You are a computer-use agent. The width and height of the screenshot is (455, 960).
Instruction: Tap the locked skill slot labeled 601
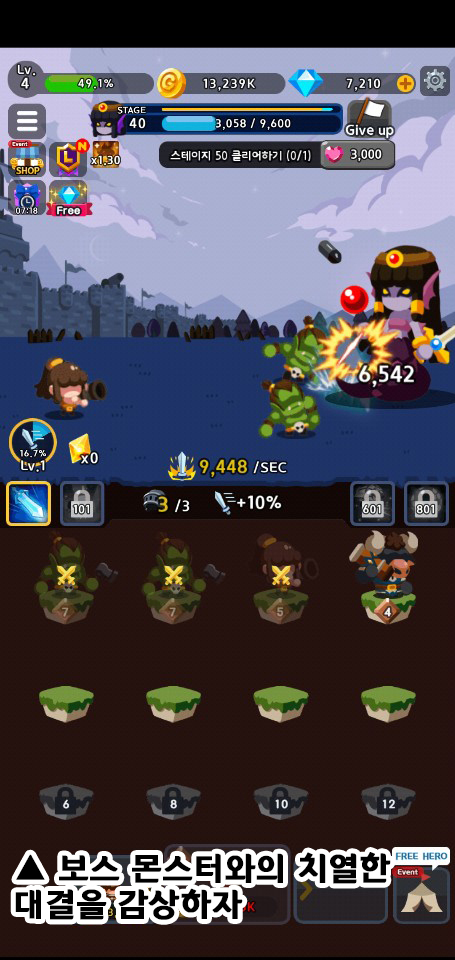pyautogui.click(x=372, y=504)
